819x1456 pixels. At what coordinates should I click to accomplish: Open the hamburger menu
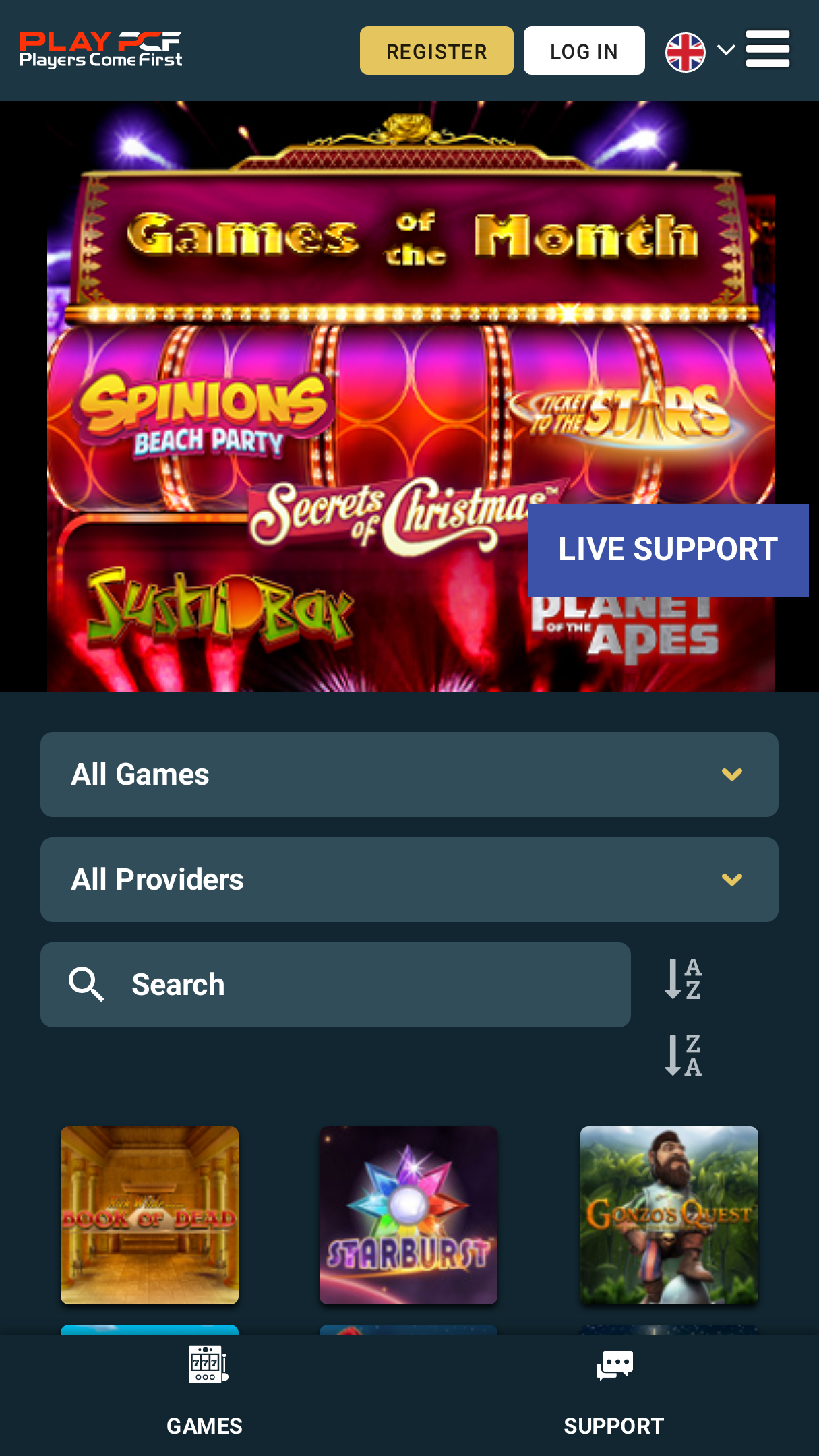coord(768,49)
